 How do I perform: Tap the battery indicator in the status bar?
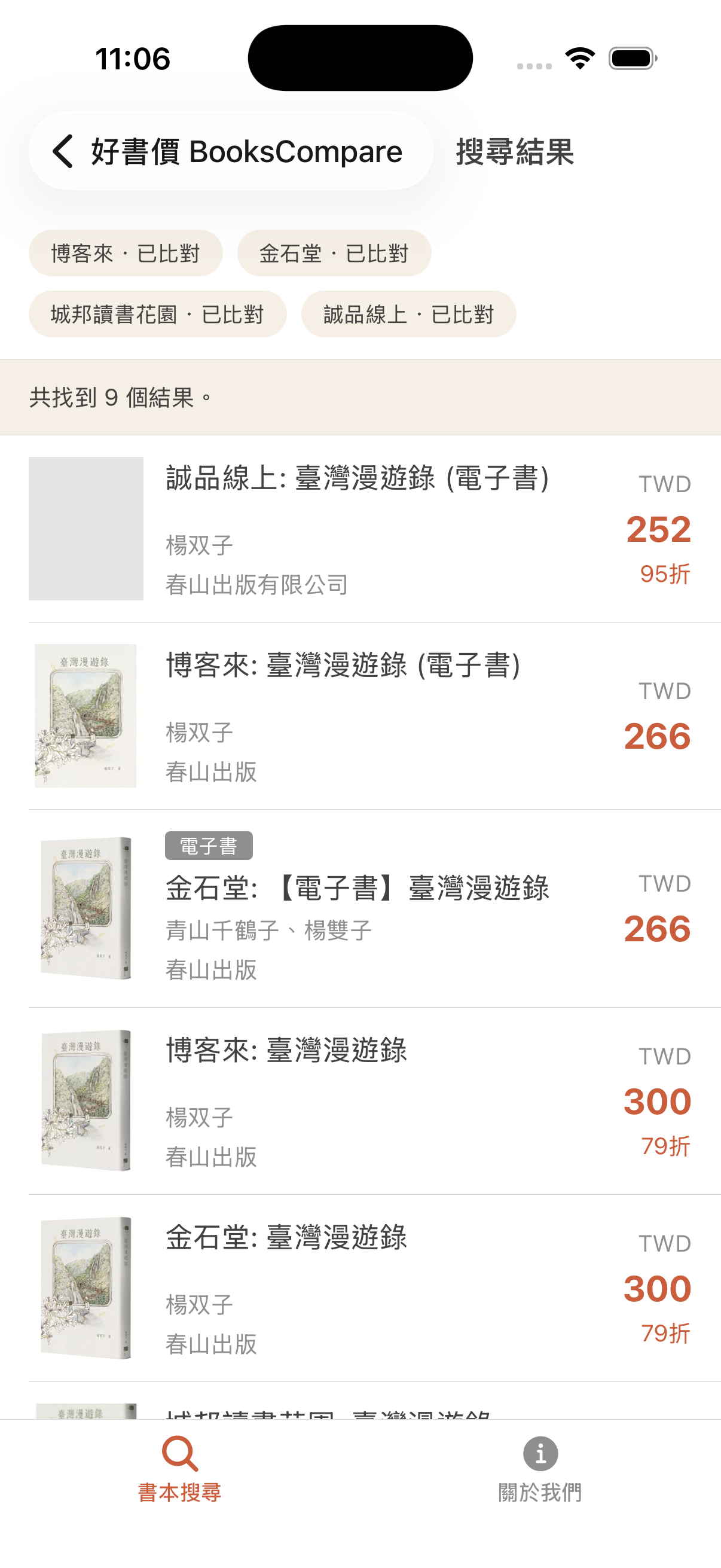pyautogui.click(x=630, y=58)
